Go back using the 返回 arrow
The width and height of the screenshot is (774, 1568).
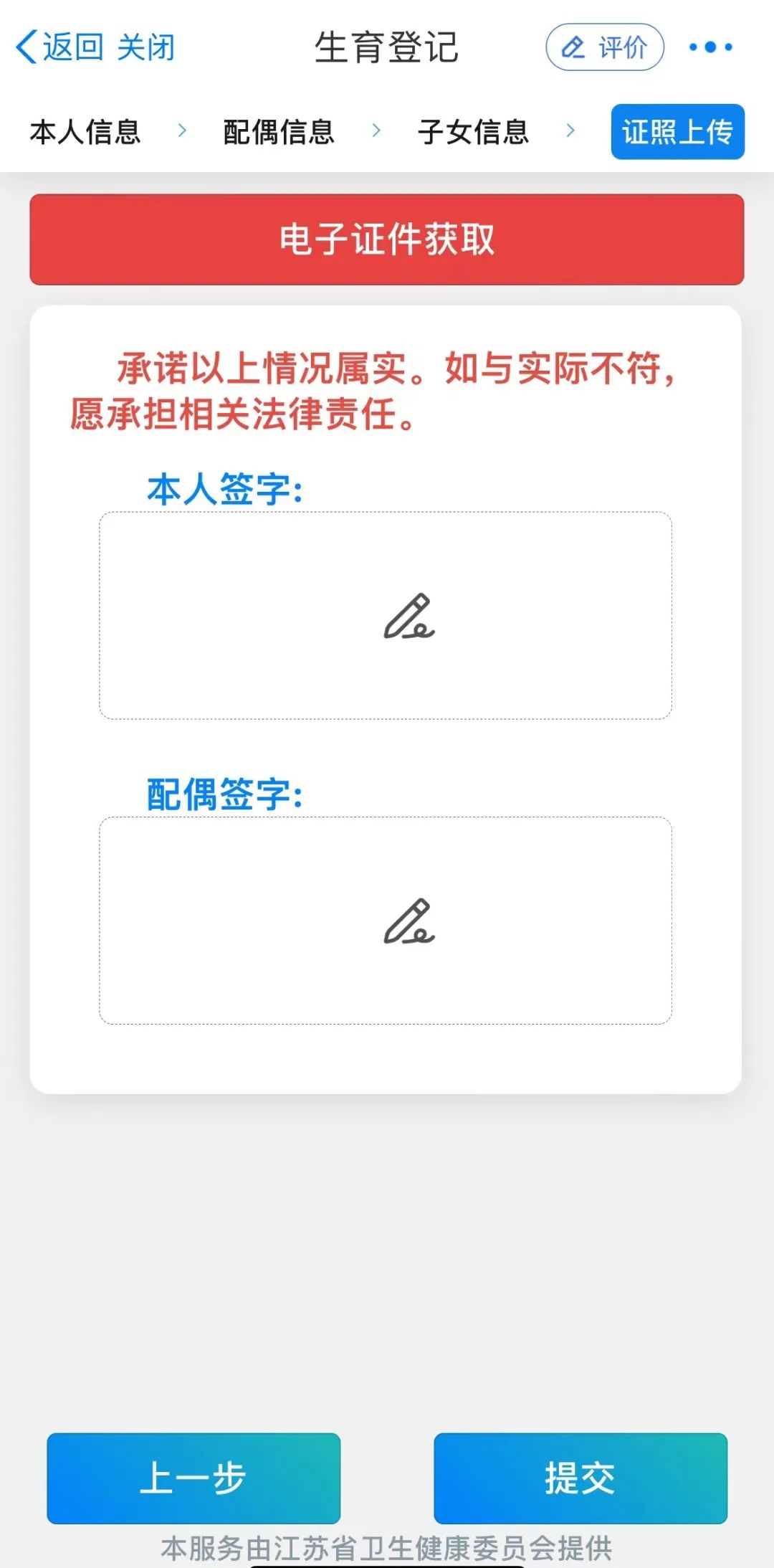pyautogui.click(x=59, y=47)
